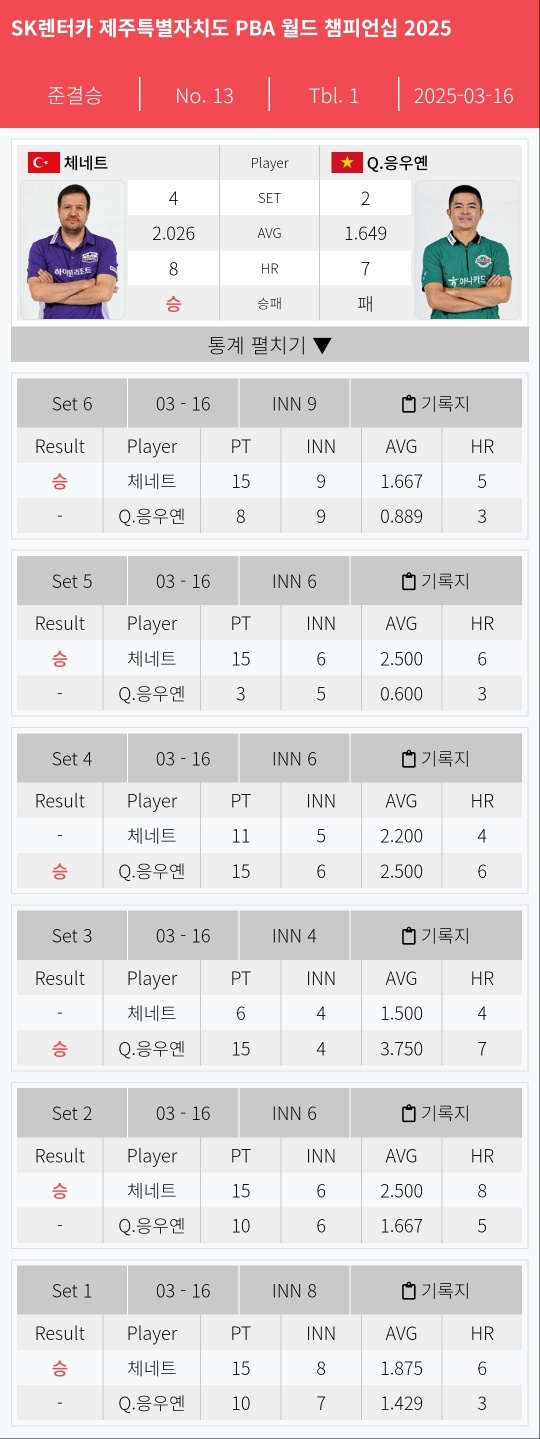View the 기록지 record sheet for Set 4
The image size is (540, 1439).
435,759
